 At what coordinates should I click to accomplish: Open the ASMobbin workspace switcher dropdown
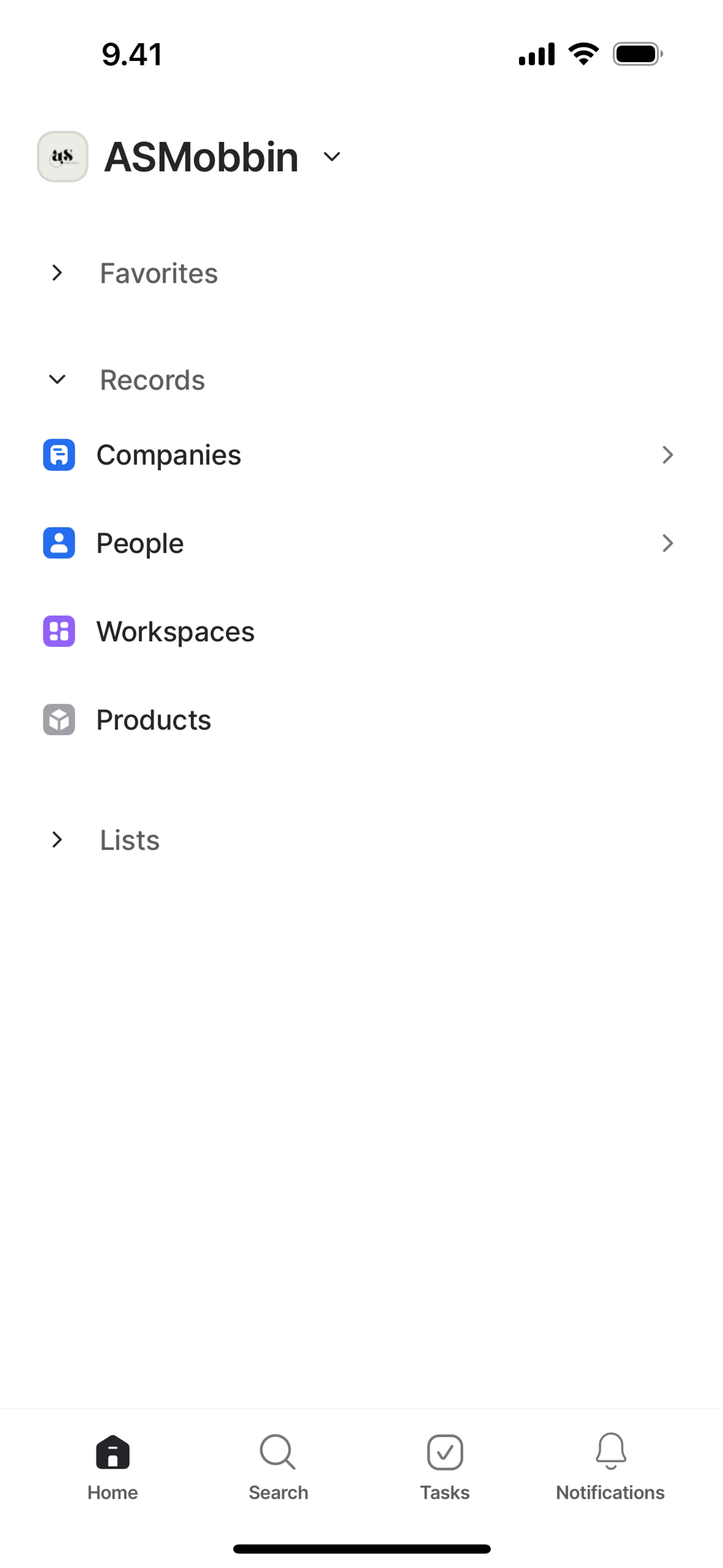[331, 157]
